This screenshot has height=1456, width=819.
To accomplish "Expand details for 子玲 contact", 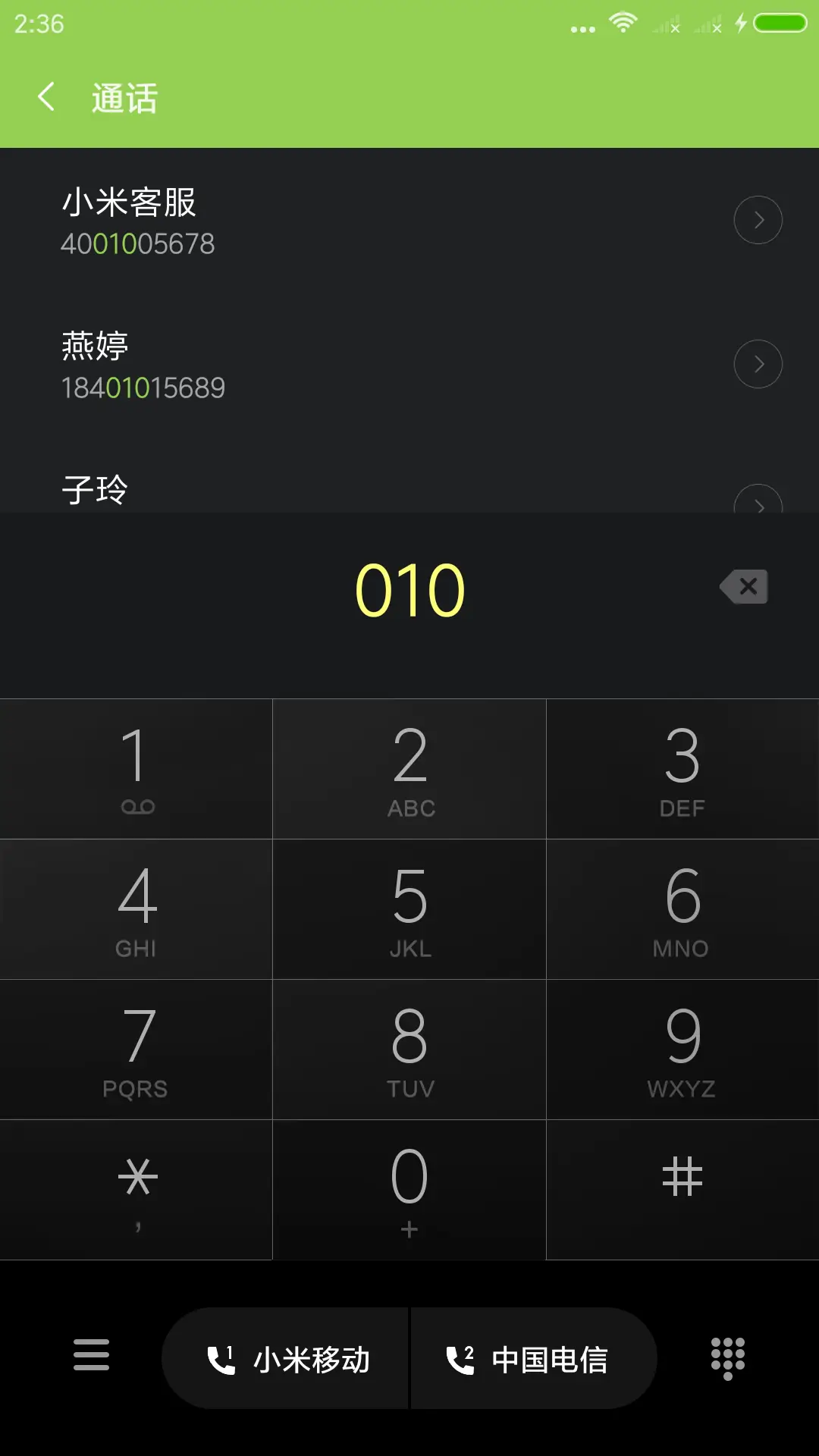I will click(x=758, y=504).
